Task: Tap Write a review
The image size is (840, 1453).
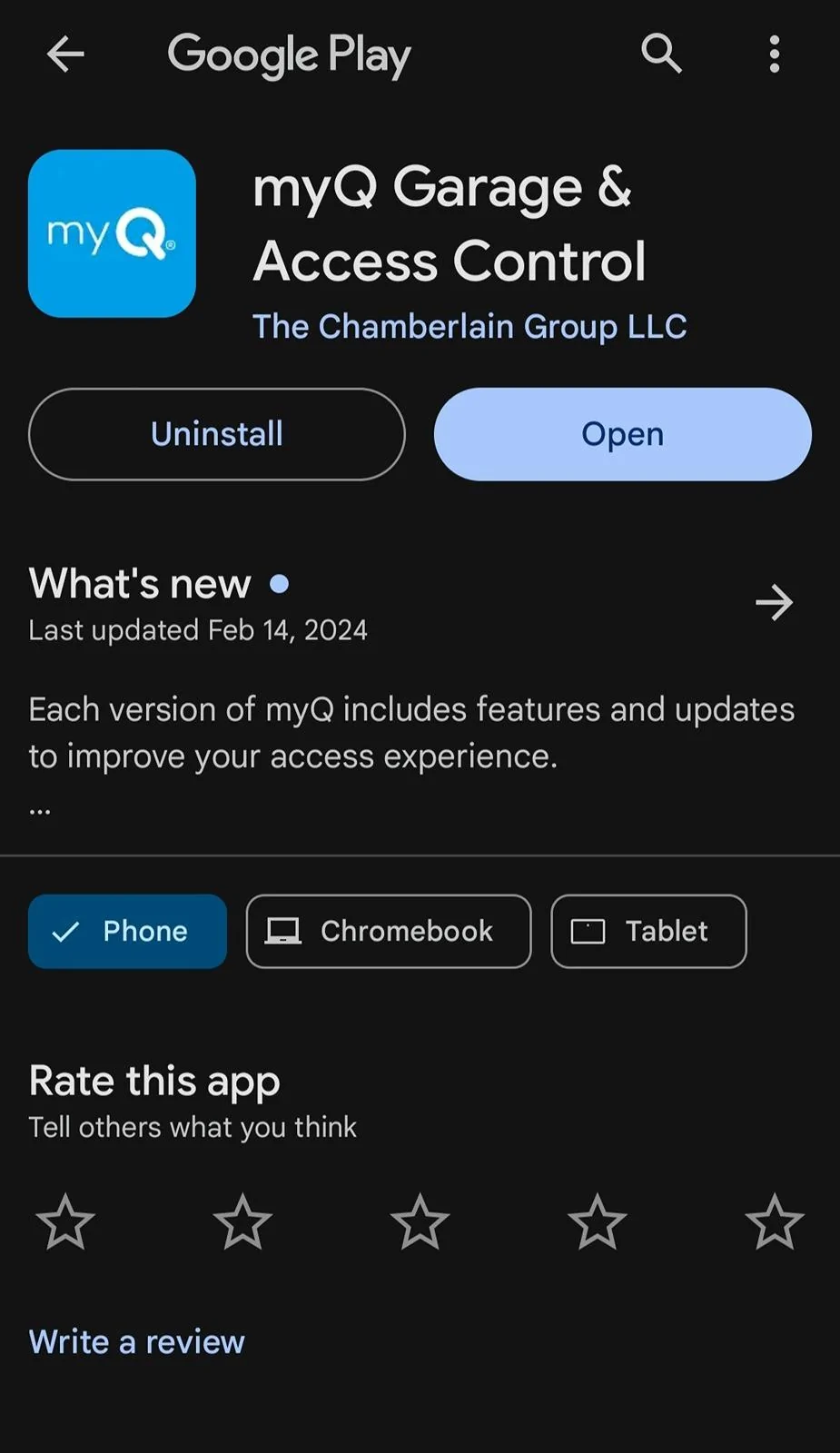Action: point(137,1341)
